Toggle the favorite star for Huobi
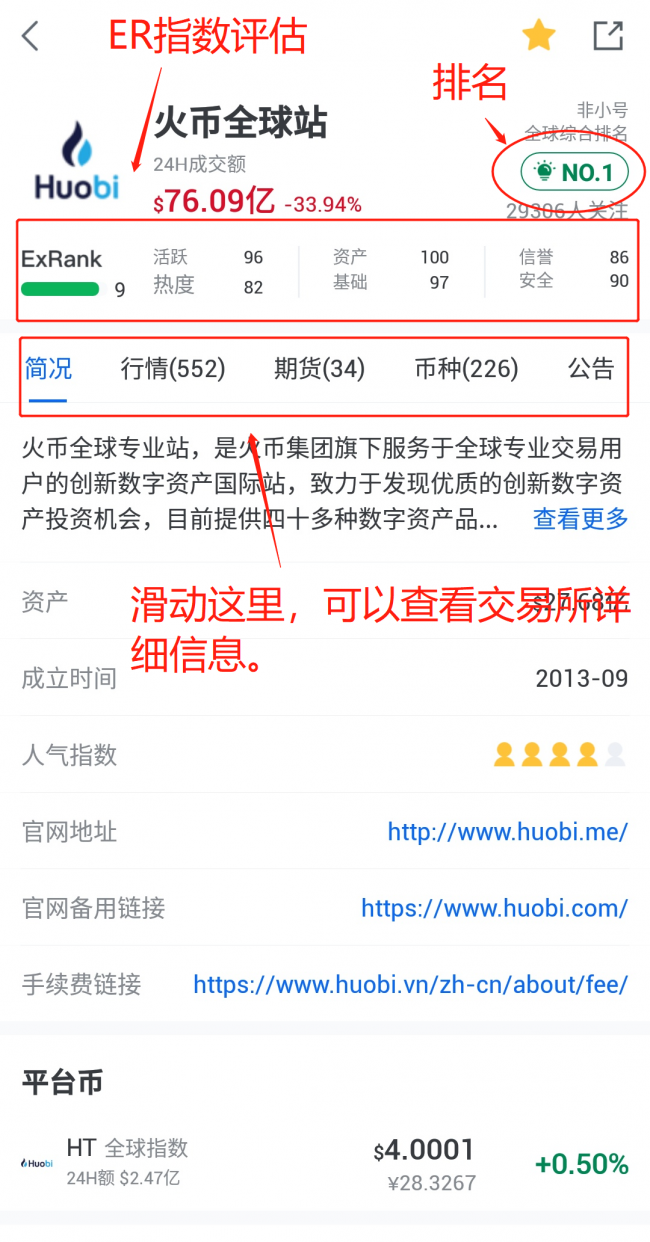The height and width of the screenshot is (1242, 650). click(539, 36)
